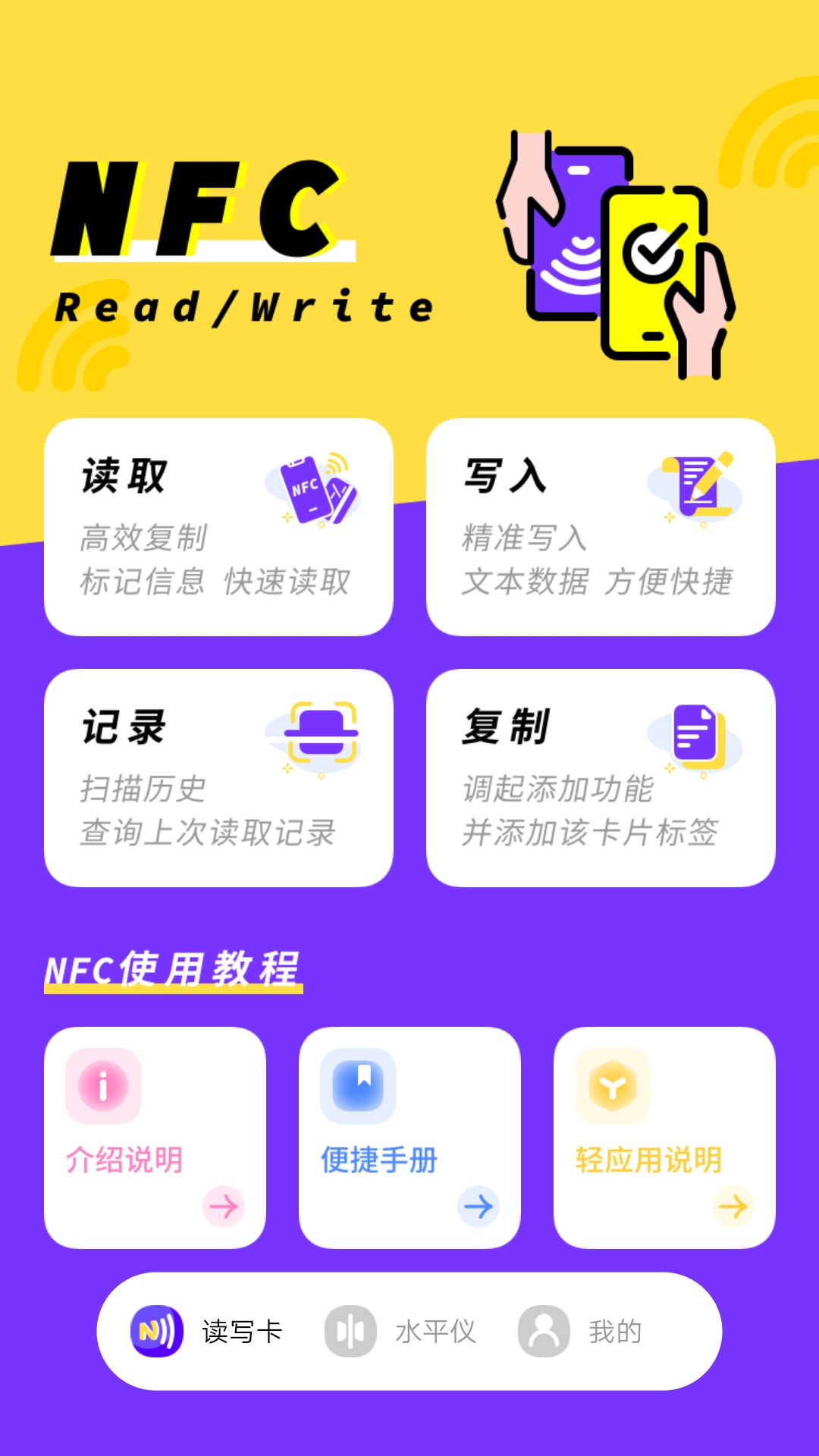Open the 写入 write card
819x1456 pixels.
pyautogui.click(x=601, y=526)
